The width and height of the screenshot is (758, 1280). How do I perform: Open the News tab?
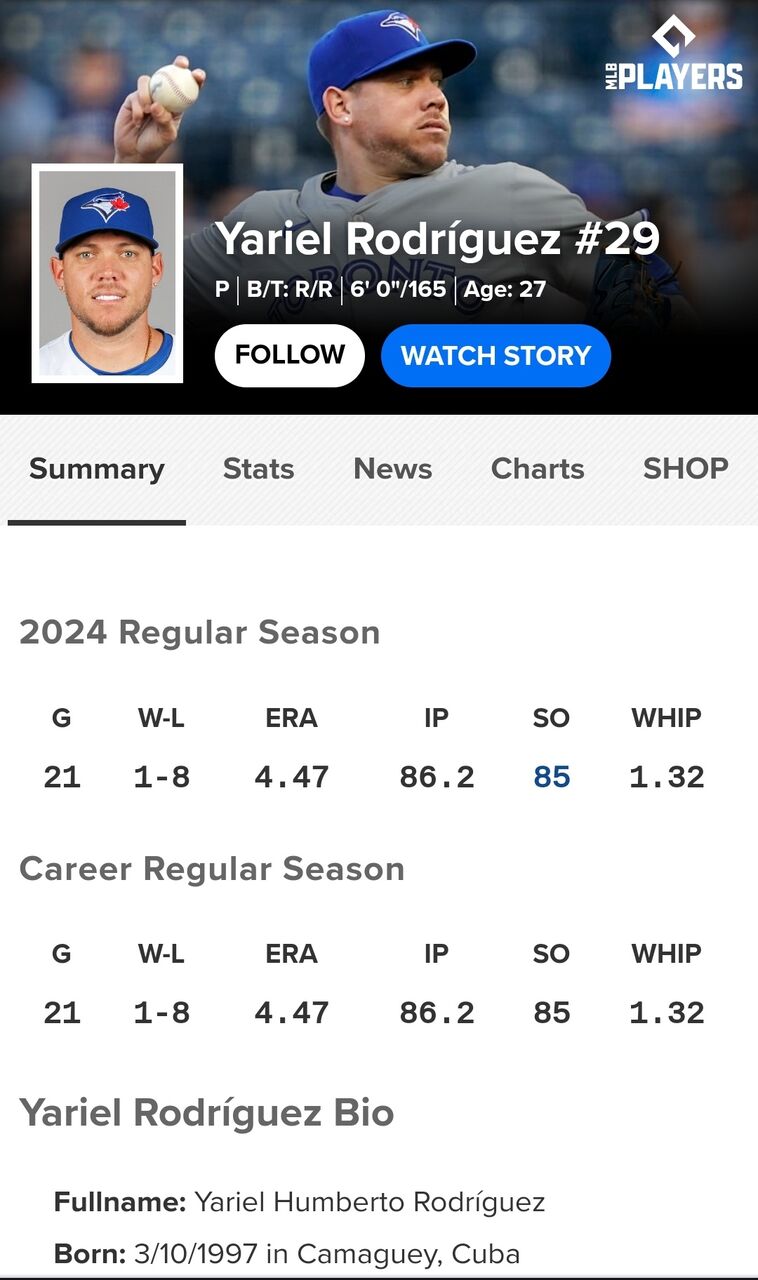(x=393, y=469)
